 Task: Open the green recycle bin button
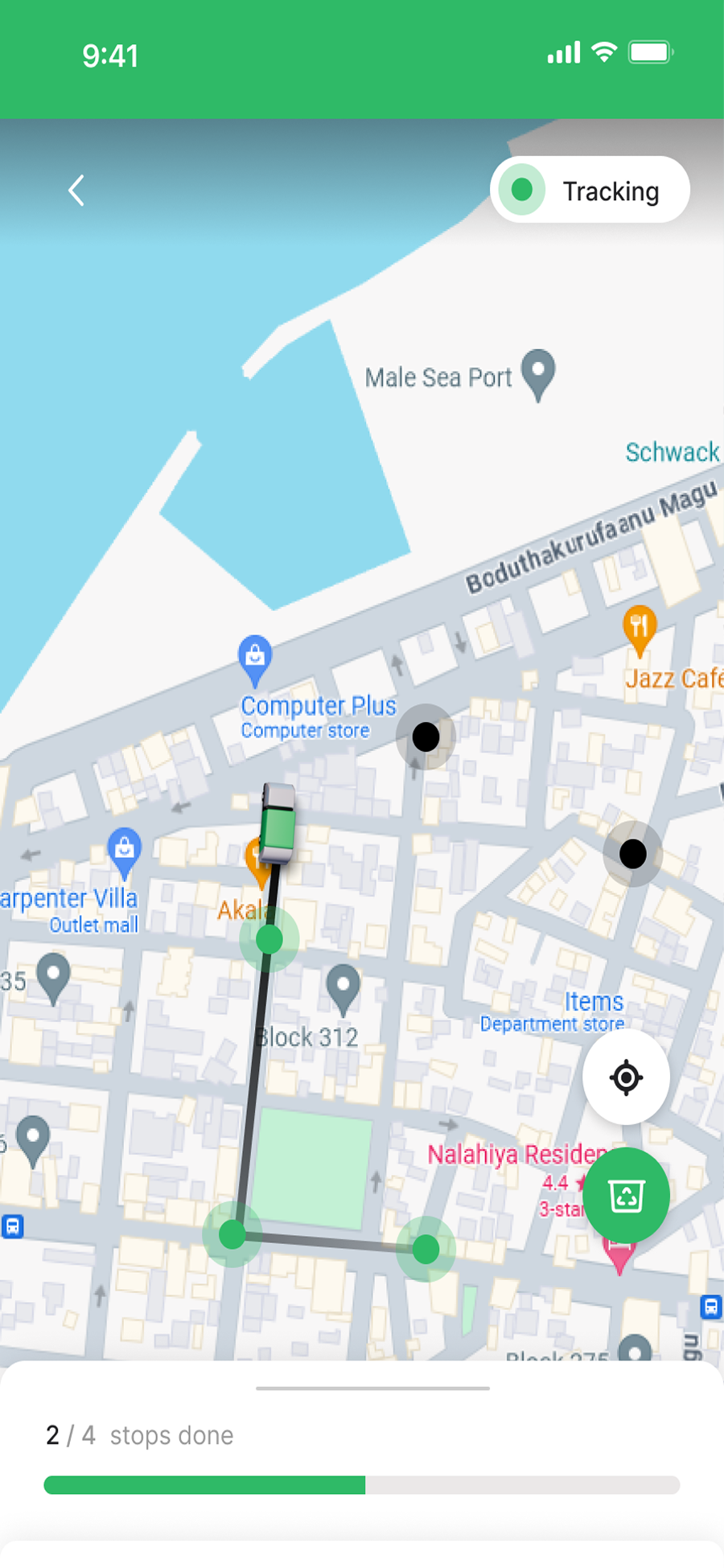point(626,1195)
